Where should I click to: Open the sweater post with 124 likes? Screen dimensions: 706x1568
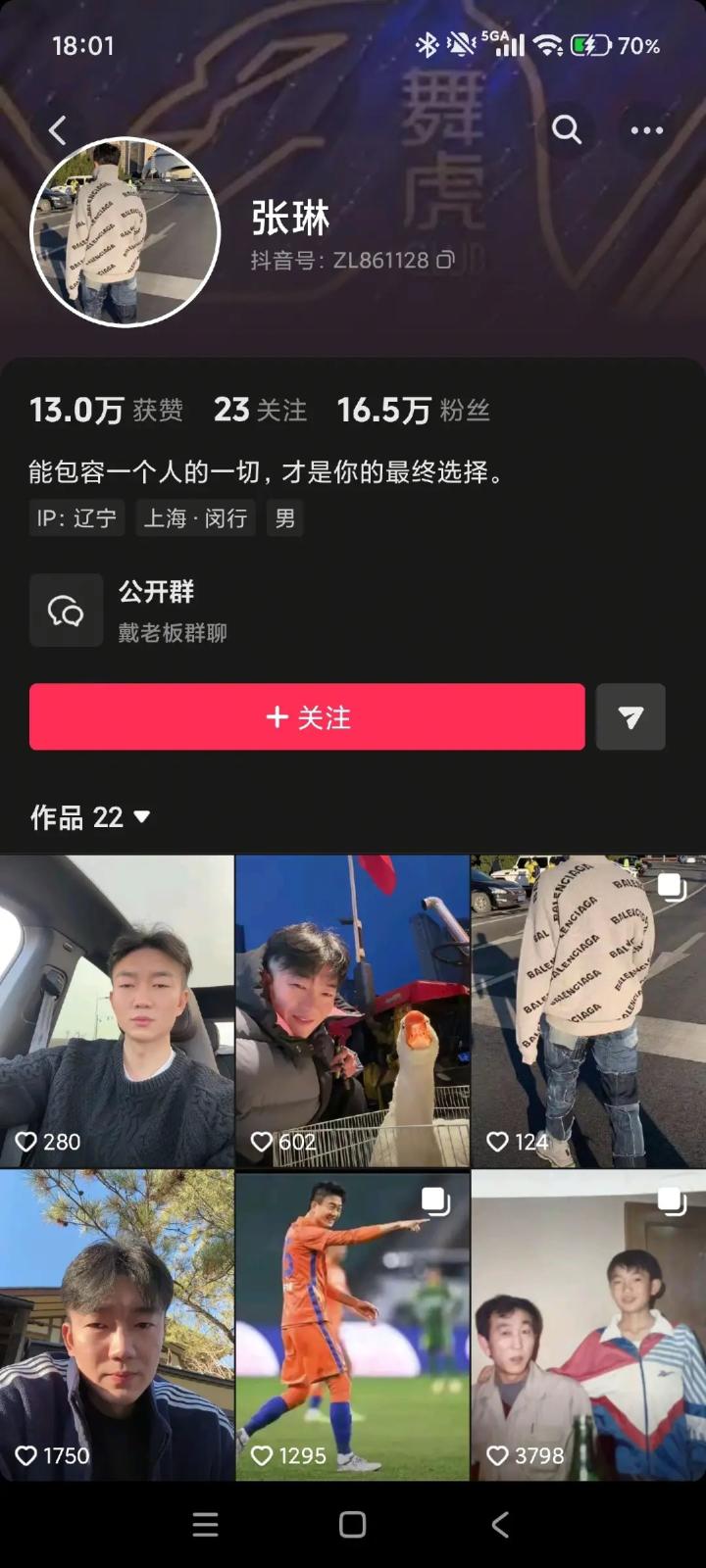(588, 1009)
